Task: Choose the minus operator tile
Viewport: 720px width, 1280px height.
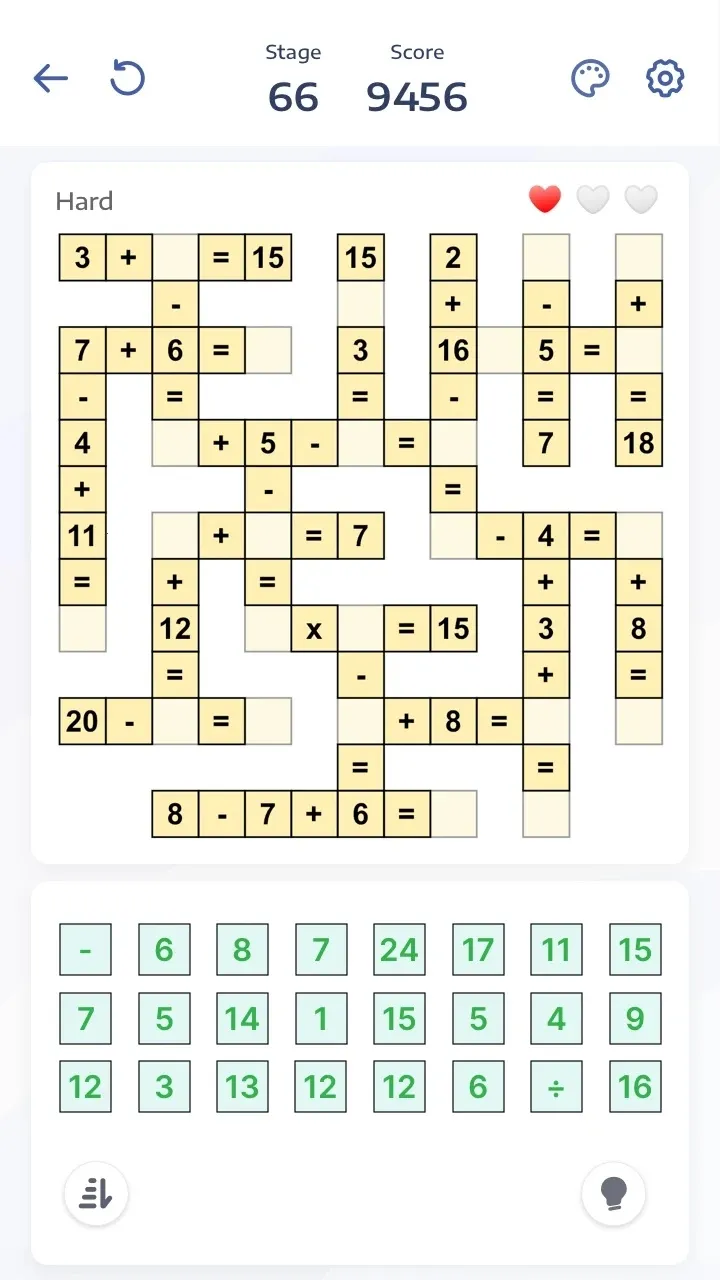Action: [x=85, y=949]
